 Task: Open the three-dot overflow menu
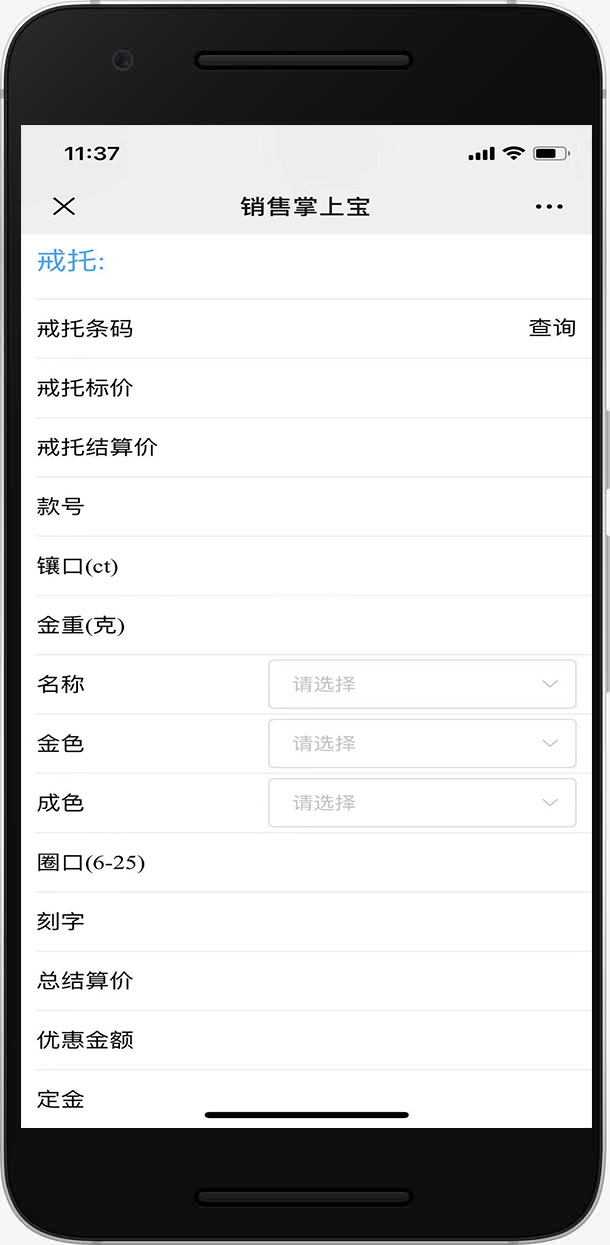pyautogui.click(x=549, y=206)
